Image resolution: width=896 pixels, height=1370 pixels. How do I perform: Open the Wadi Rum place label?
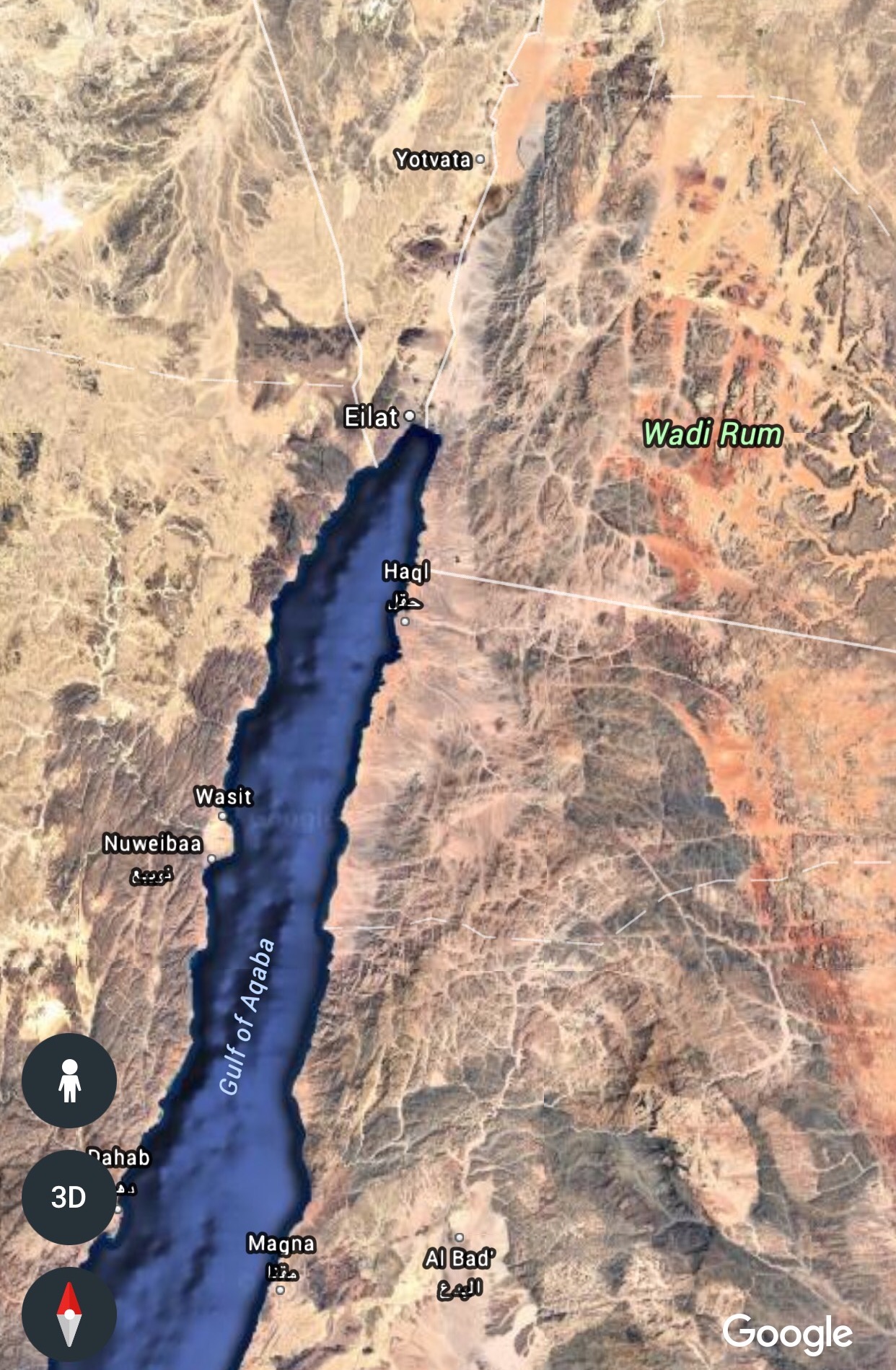pos(712,434)
